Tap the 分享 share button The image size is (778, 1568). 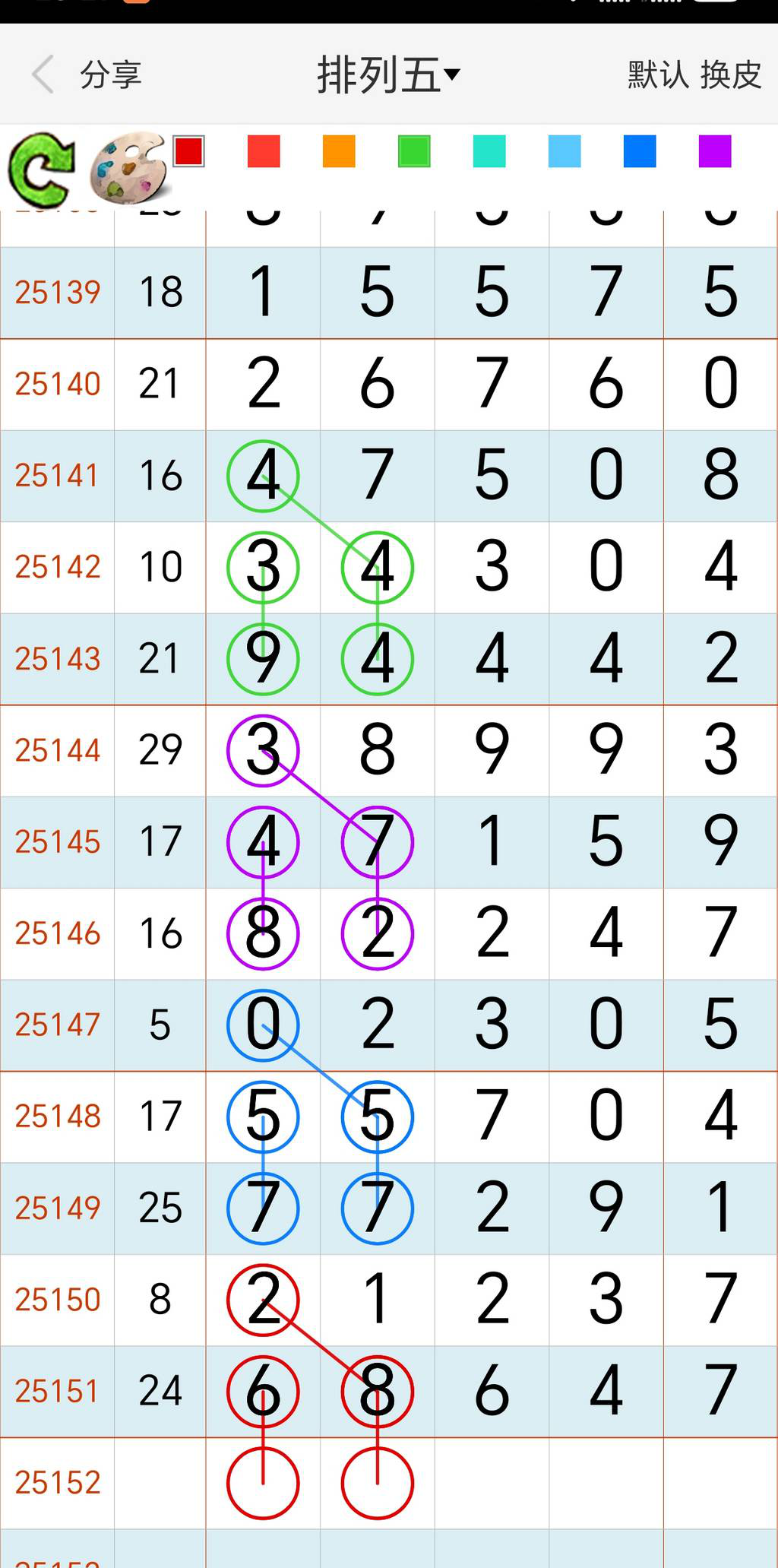[x=111, y=75]
